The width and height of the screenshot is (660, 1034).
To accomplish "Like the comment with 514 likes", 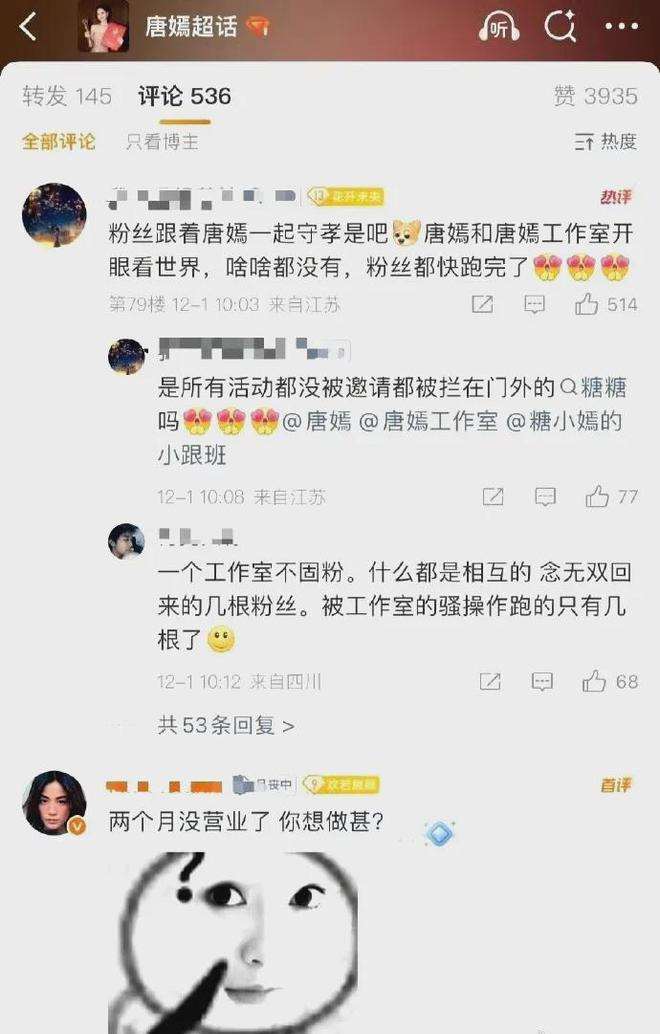I will [x=607, y=304].
